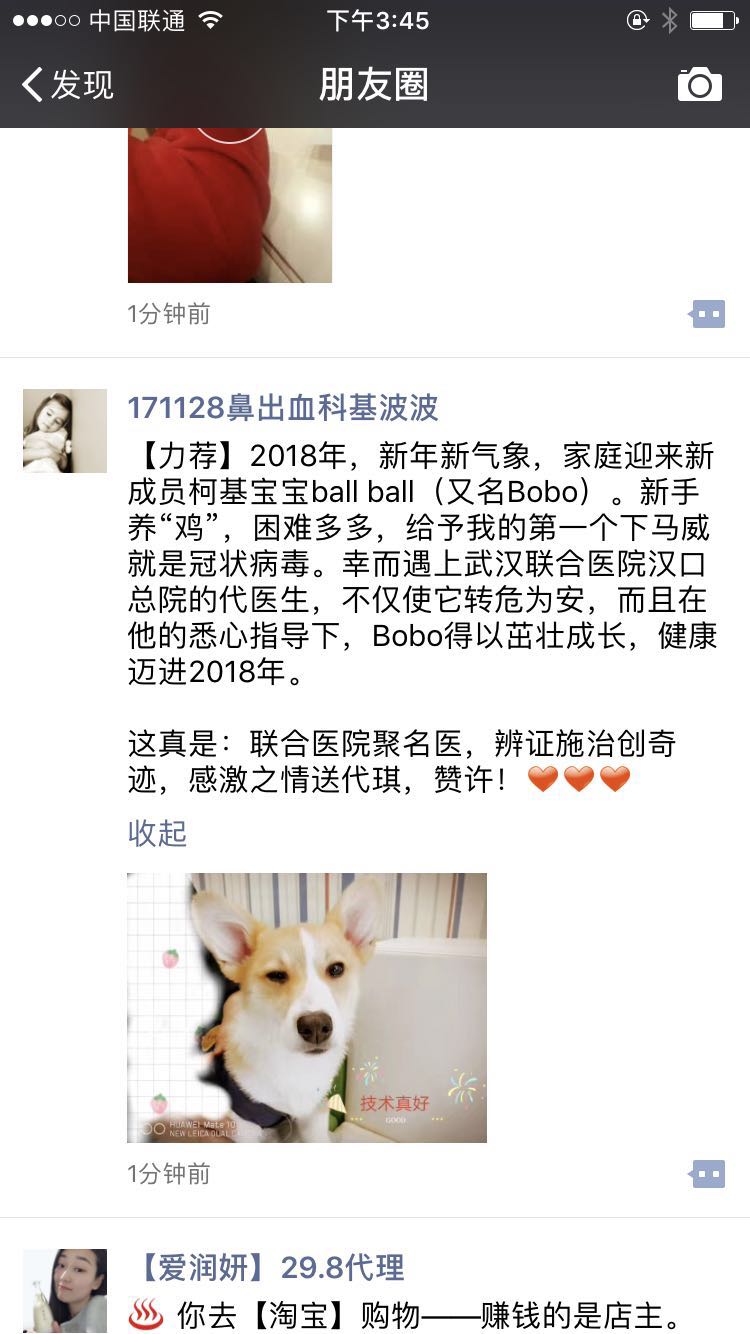Viewport: 750px width, 1334px height.
Task: Open avatar of 171128鼻出血科基波波
Action: [65, 431]
